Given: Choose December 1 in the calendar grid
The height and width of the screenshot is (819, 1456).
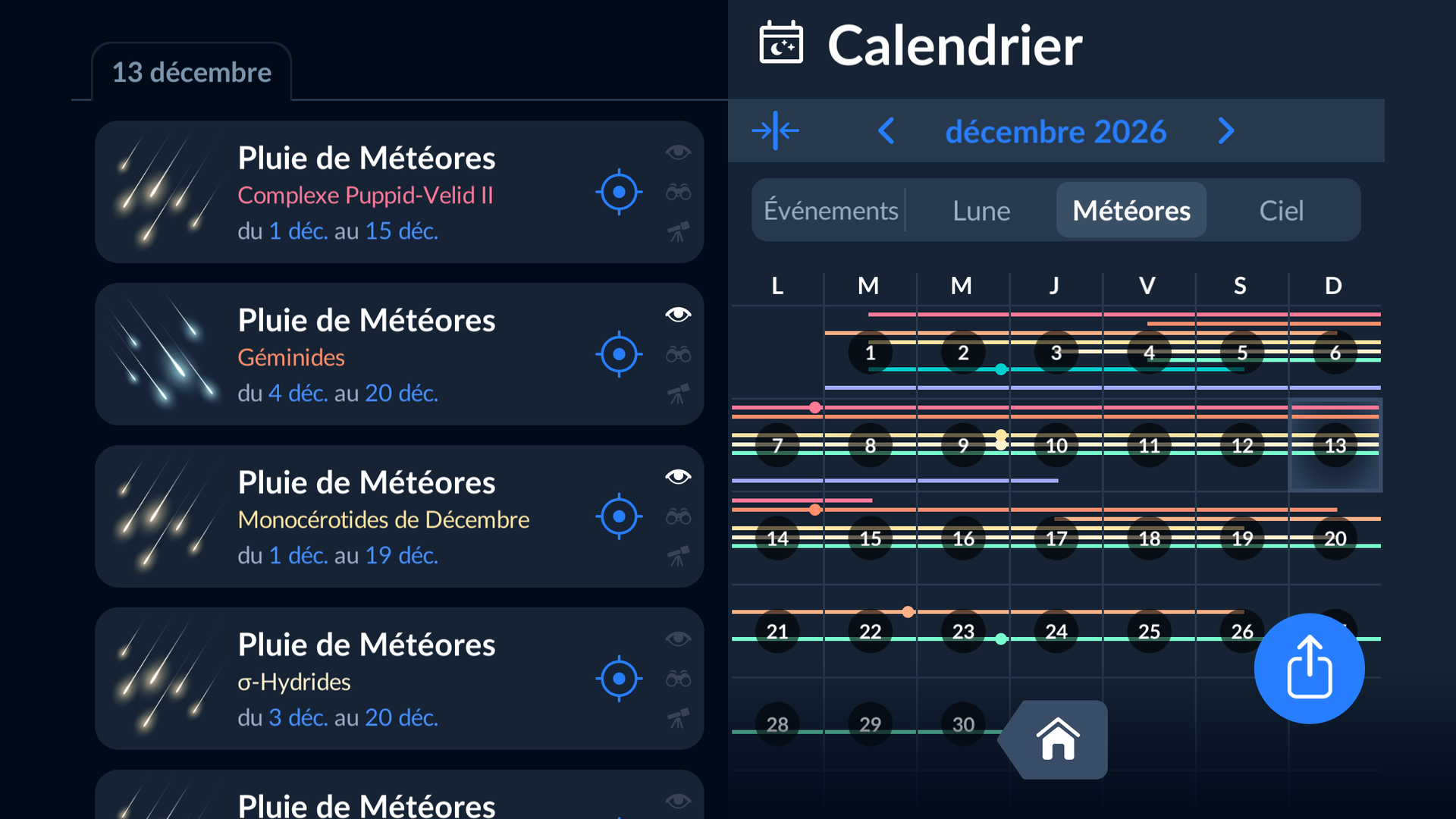Looking at the screenshot, I should pos(871,353).
